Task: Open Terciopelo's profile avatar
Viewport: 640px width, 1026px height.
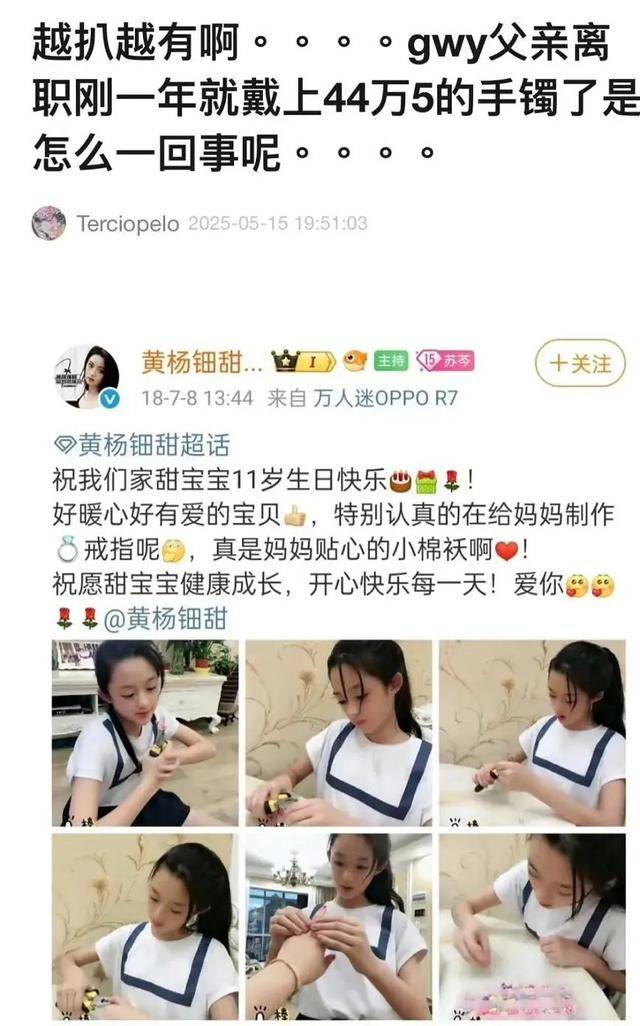Action: pos(48,222)
